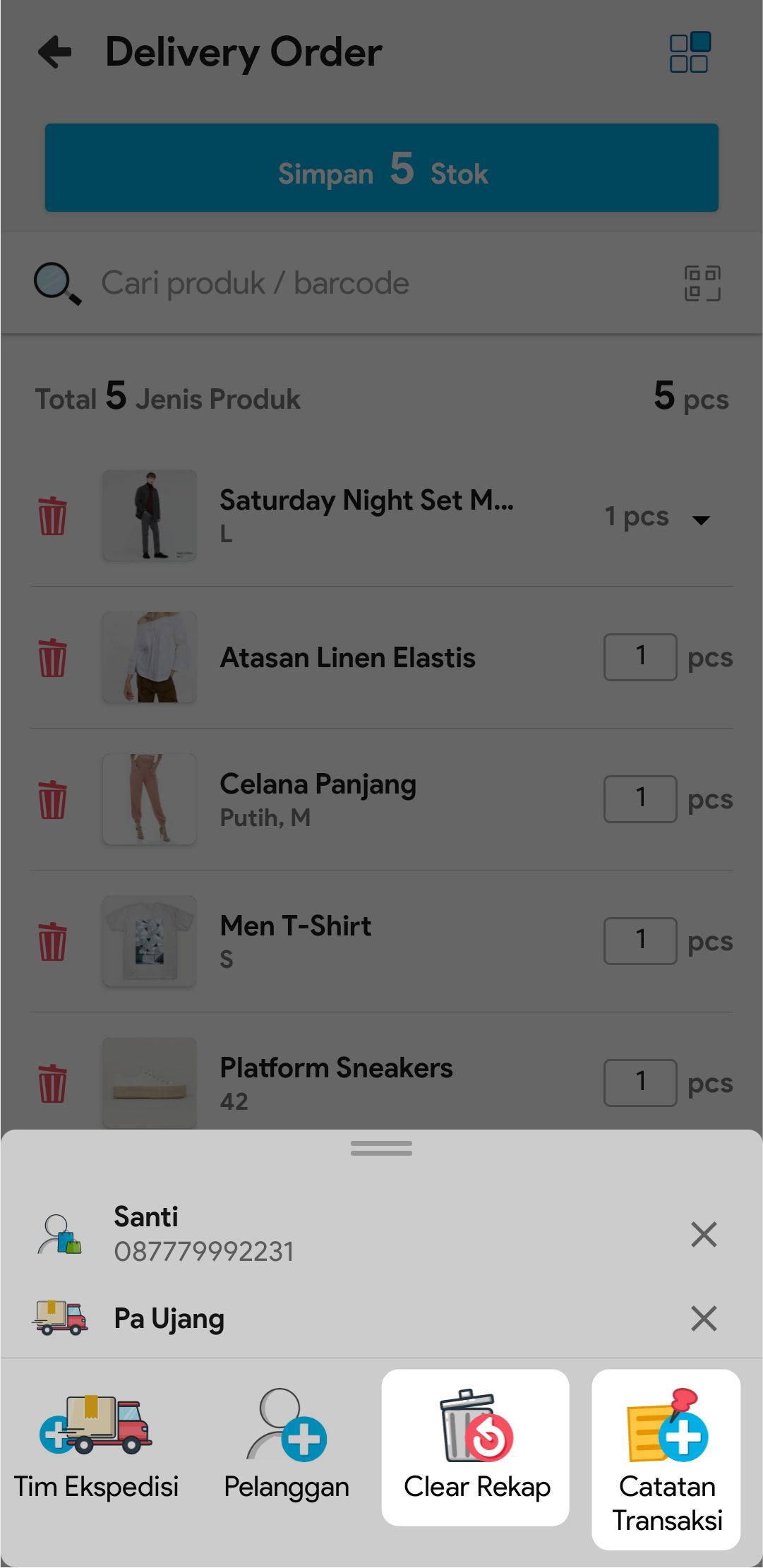Image resolution: width=763 pixels, height=1568 pixels.
Task: Go back from Delivery Order
Action: click(x=55, y=52)
